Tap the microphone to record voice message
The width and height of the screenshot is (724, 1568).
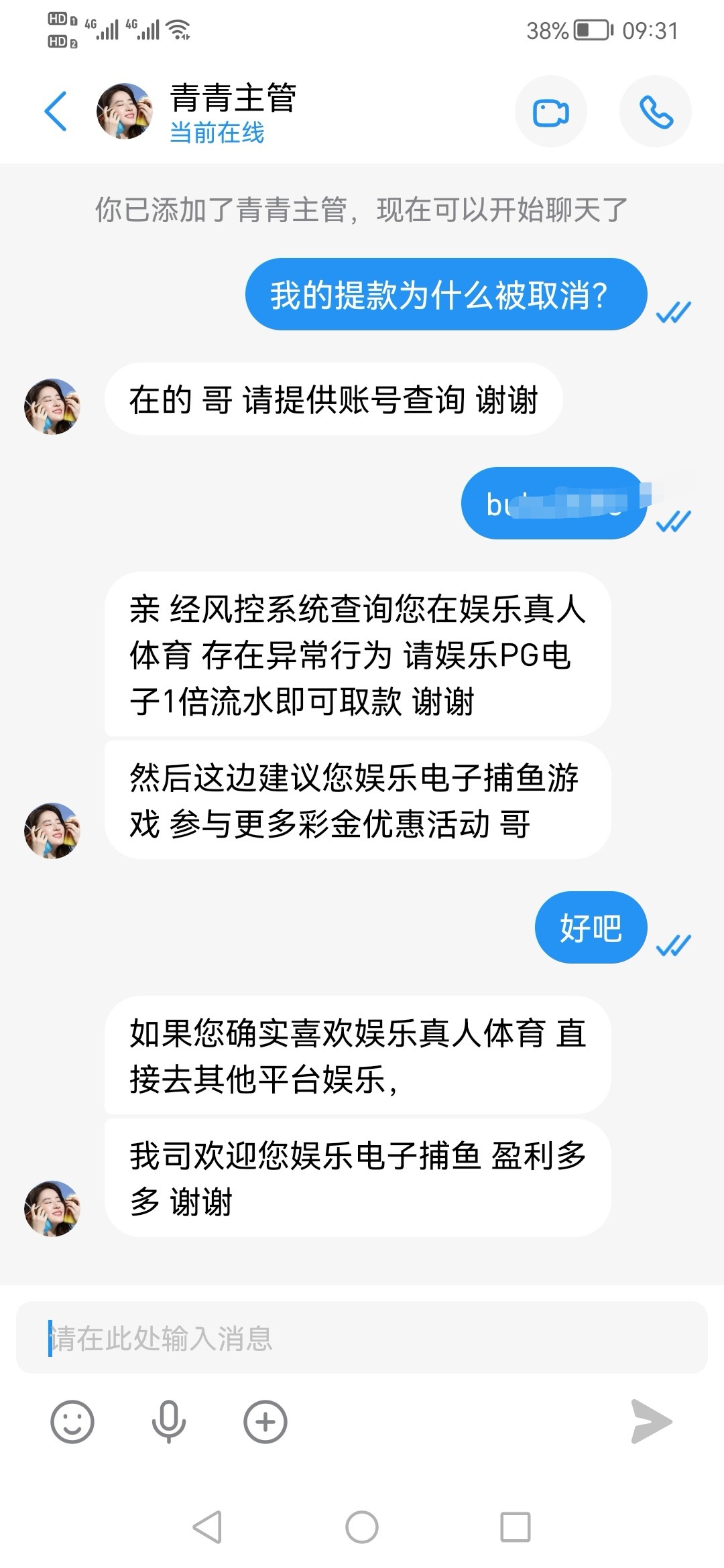(169, 1421)
